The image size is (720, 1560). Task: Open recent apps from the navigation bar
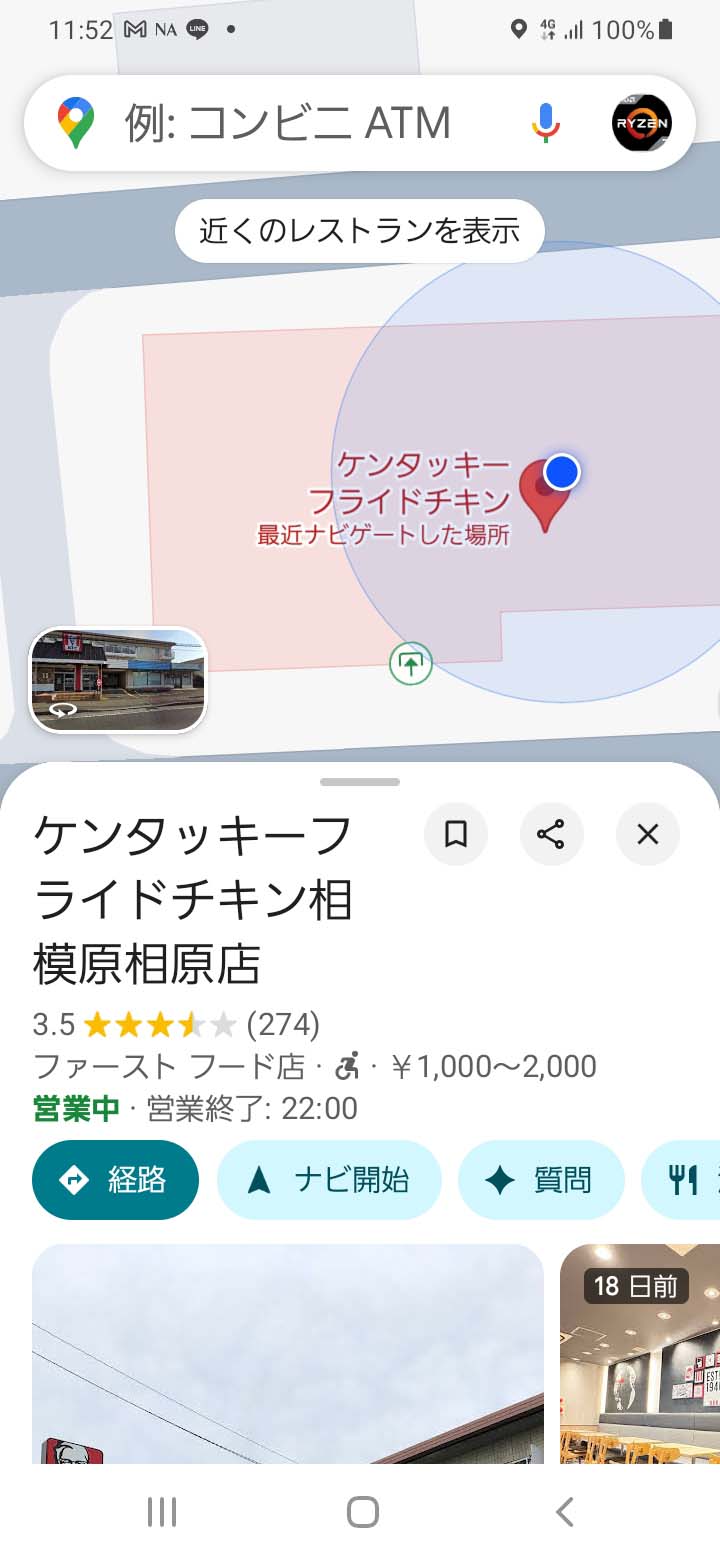pyautogui.click(x=162, y=1512)
